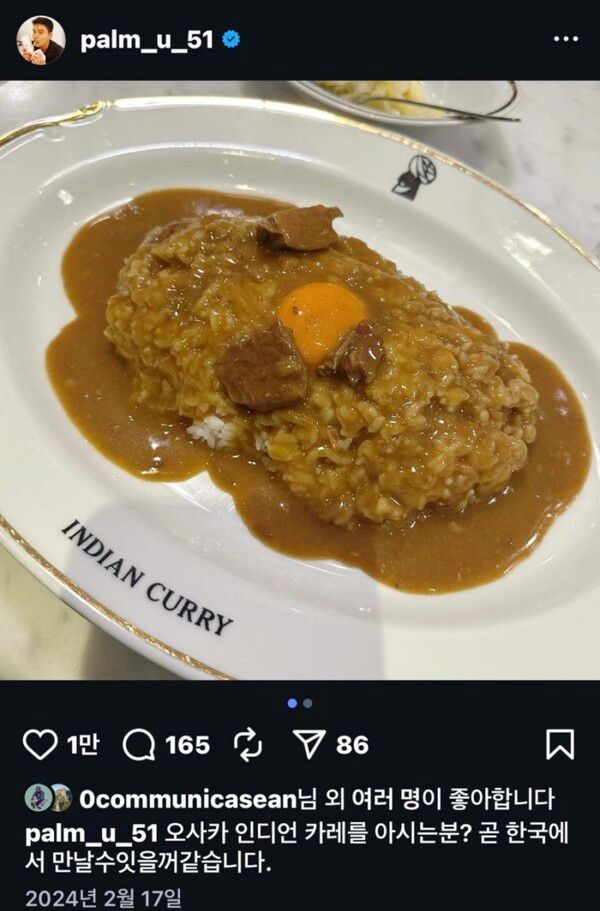
Task: Open palm_u_51's profile picture
Action: click(x=40, y=40)
